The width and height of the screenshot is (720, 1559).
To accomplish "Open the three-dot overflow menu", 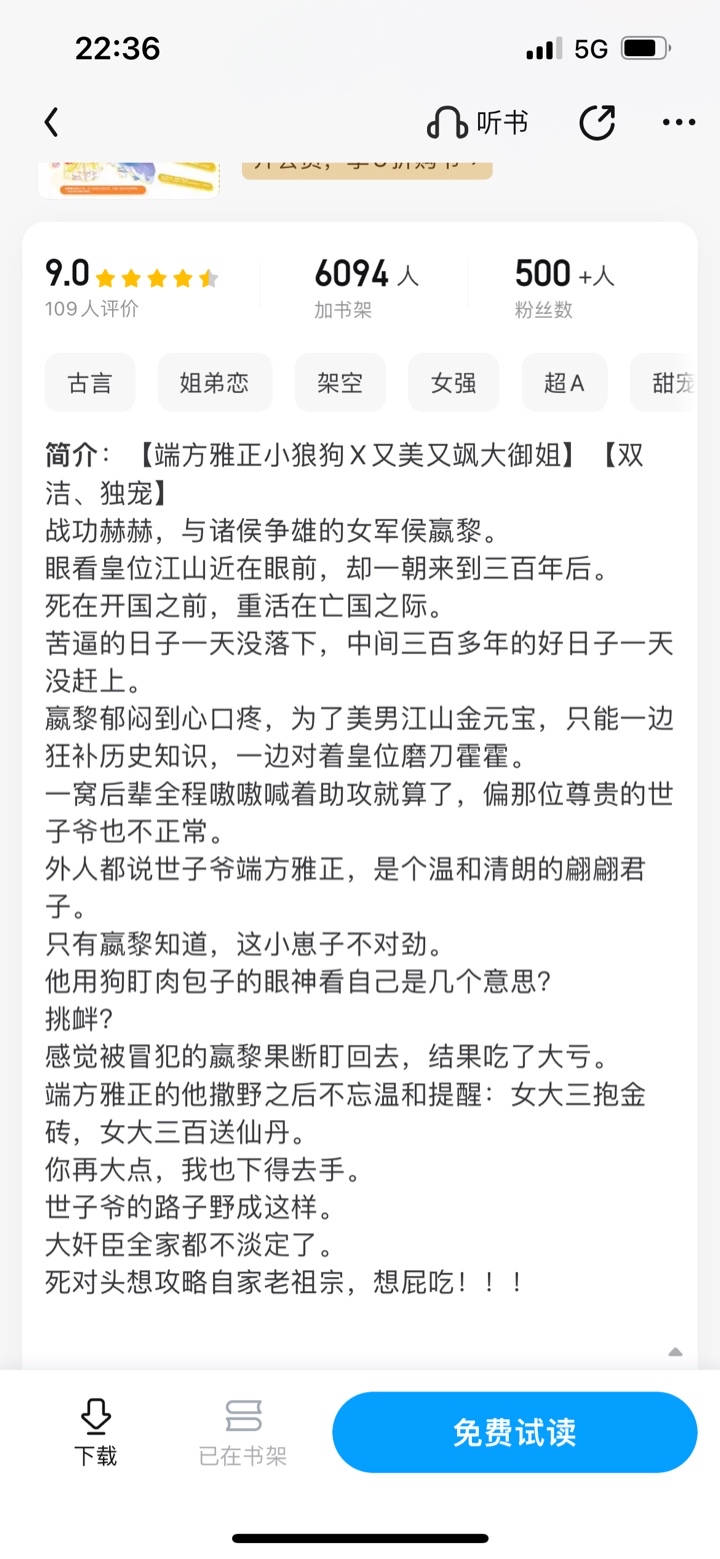I will click(x=679, y=123).
